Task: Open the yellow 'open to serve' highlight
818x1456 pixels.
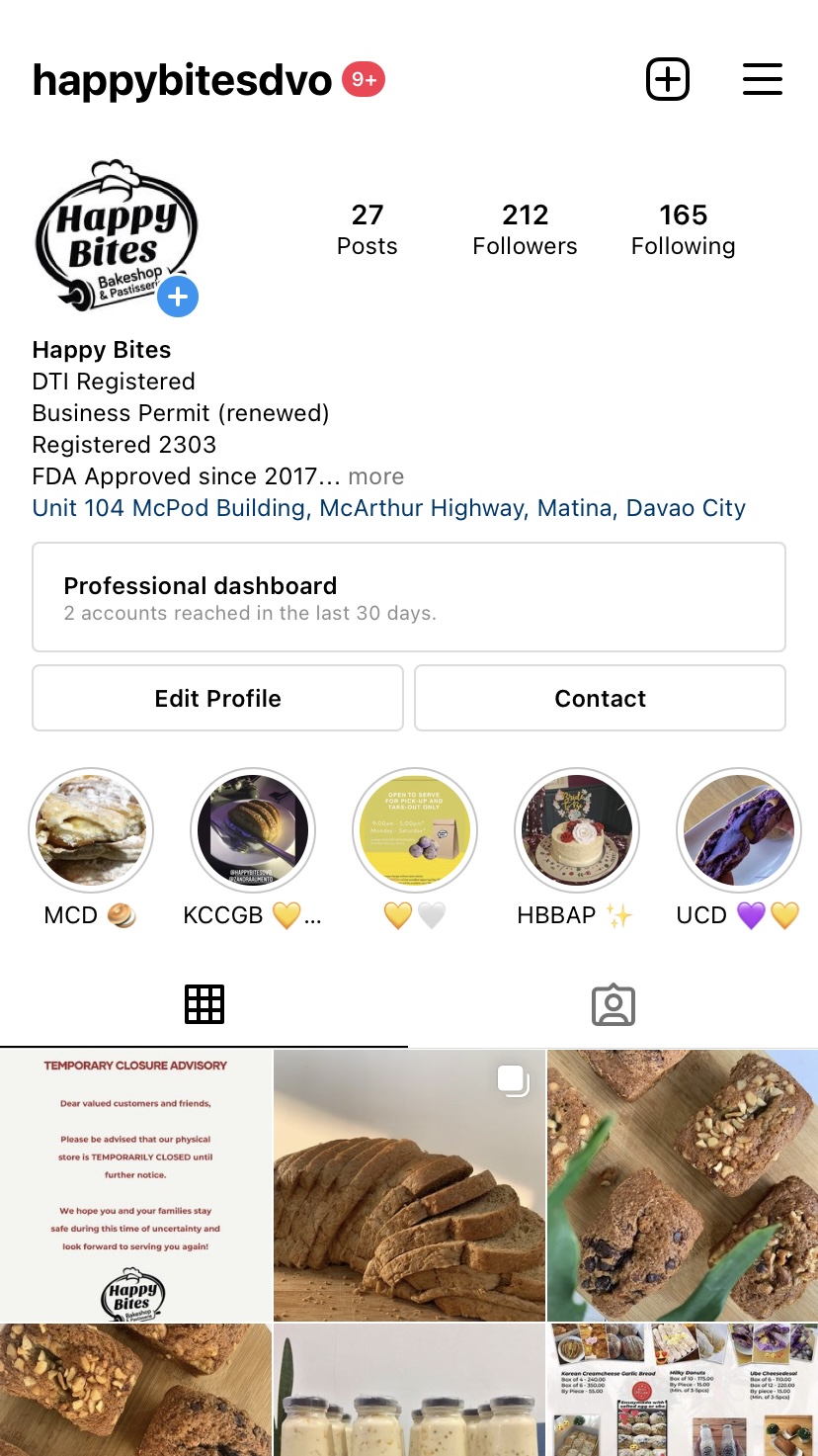Action: pyautogui.click(x=415, y=830)
